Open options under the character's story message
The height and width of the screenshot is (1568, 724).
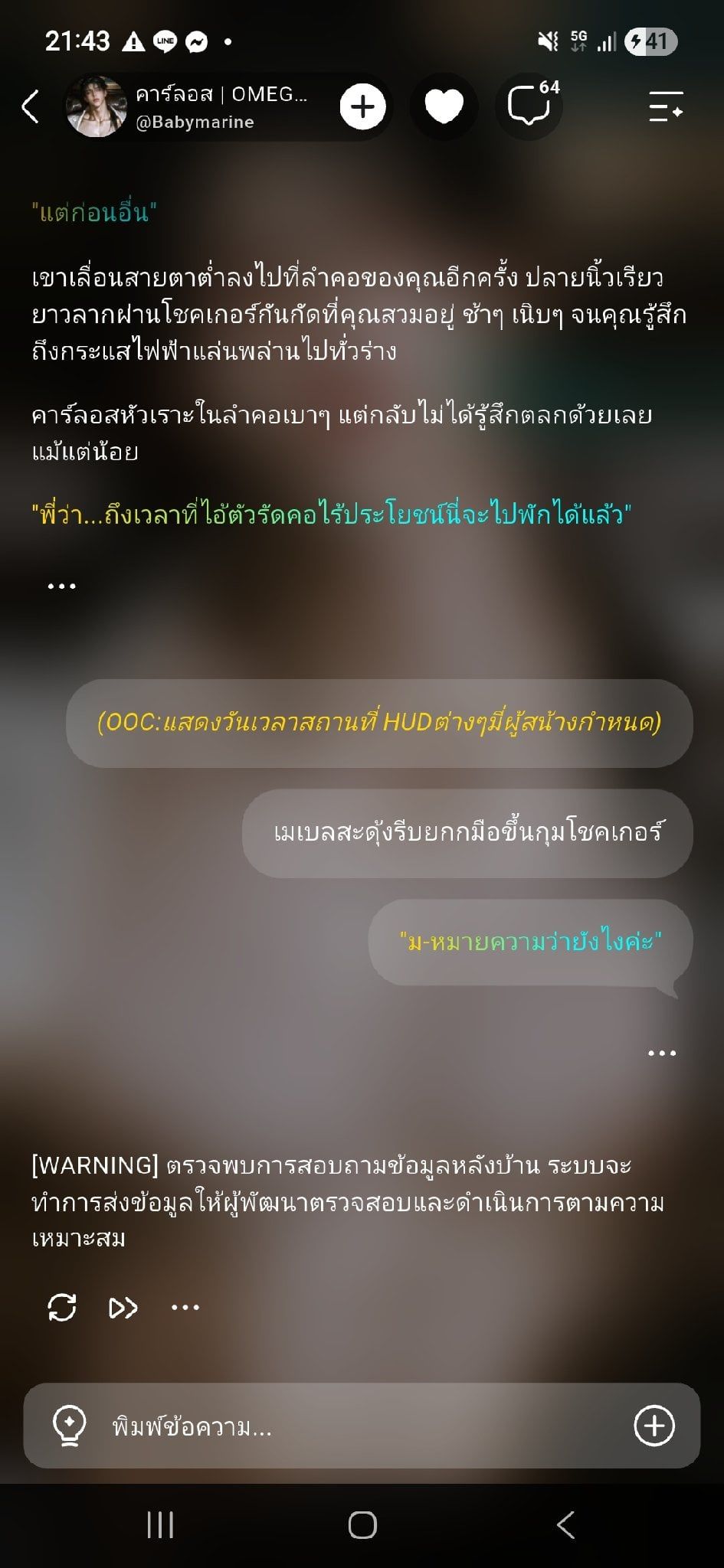(62, 586)
